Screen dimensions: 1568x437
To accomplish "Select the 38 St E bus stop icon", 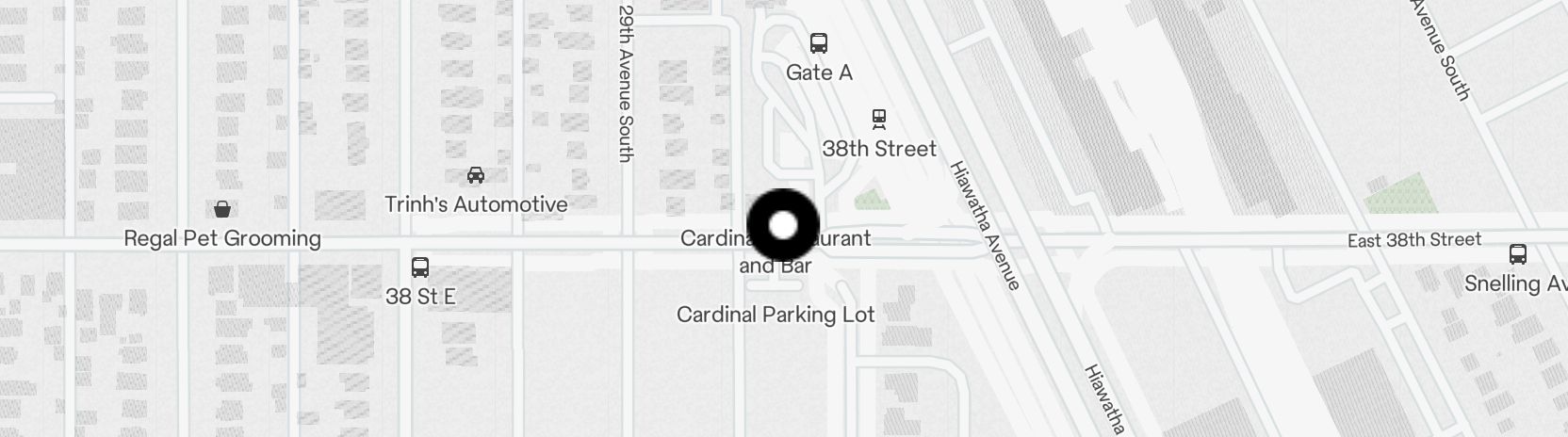I will pyautogui.click(x=420, y=267).
